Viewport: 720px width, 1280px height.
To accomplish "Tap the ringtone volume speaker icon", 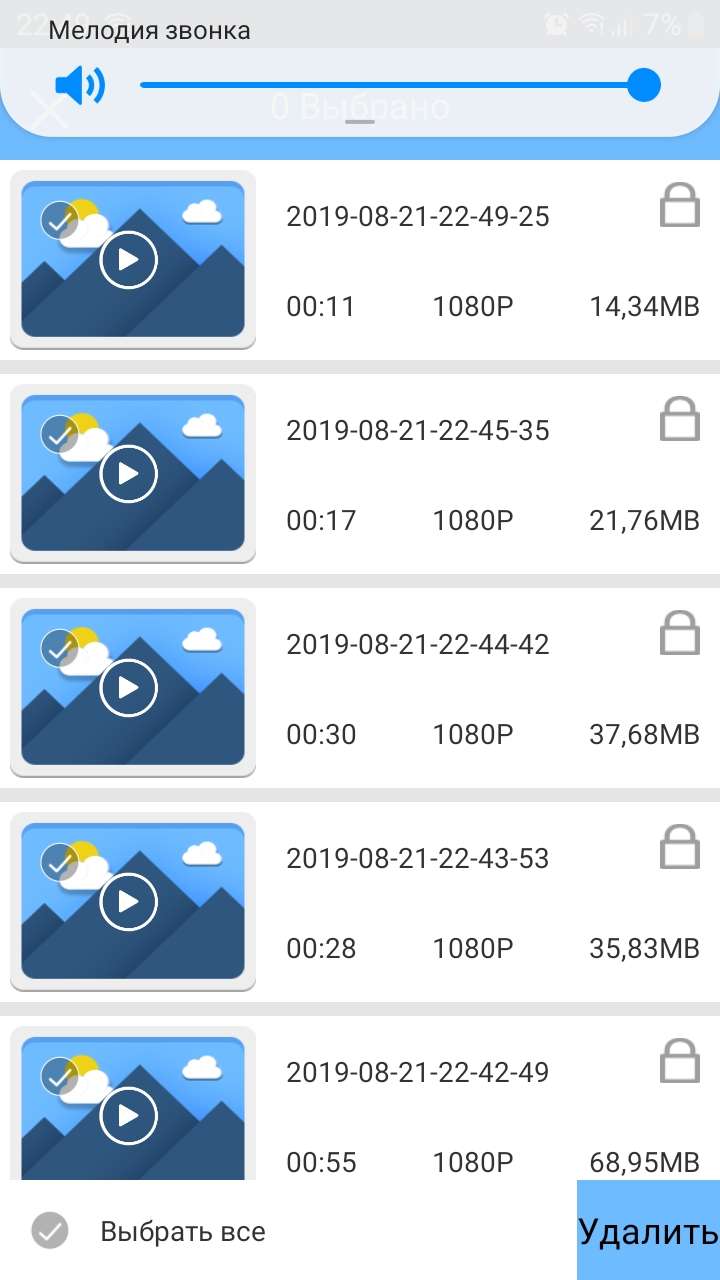I will coord(80,86).
